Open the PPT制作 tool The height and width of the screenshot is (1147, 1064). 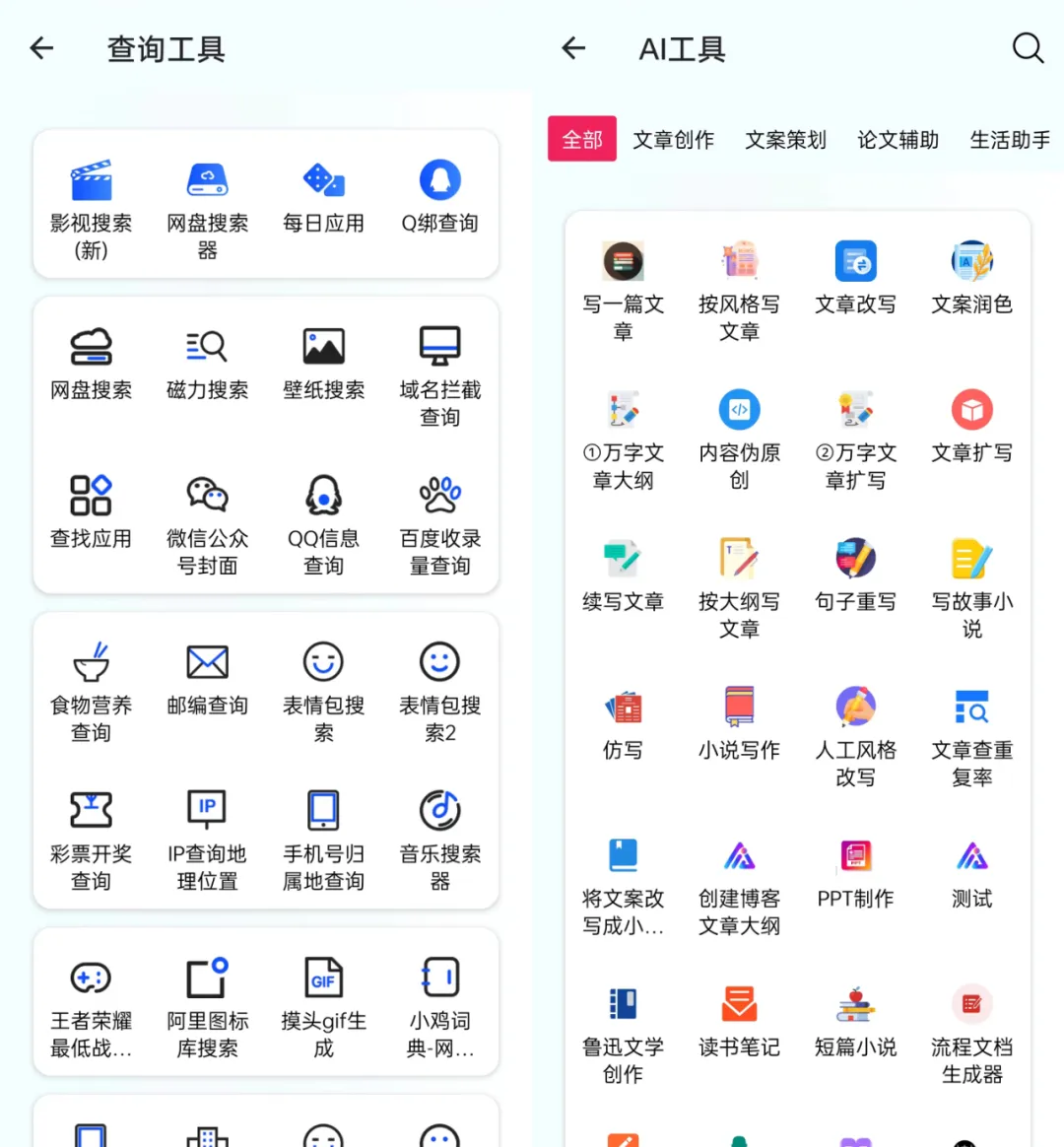click(855, 871)
